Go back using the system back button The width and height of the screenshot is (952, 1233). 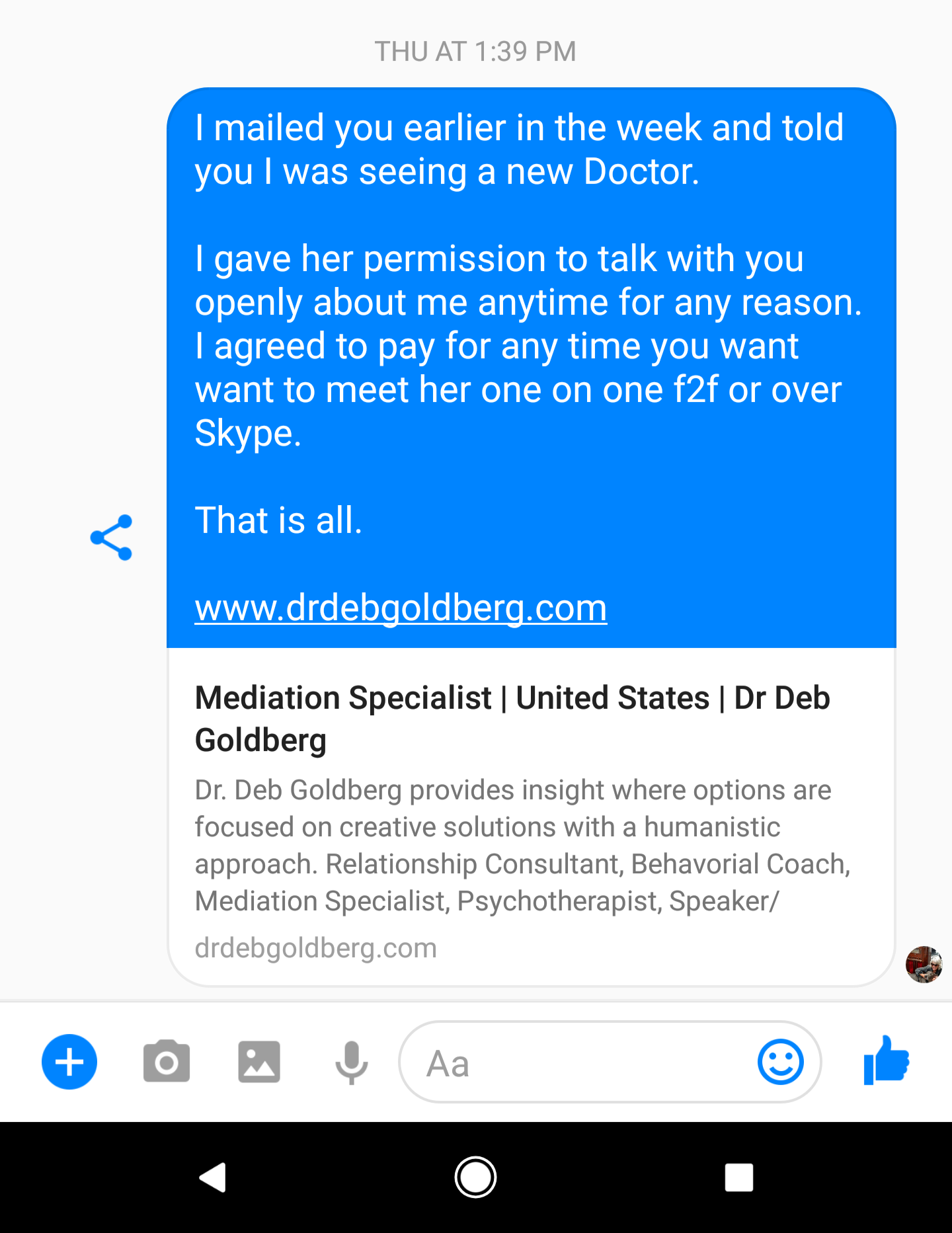coord(213,1177)
